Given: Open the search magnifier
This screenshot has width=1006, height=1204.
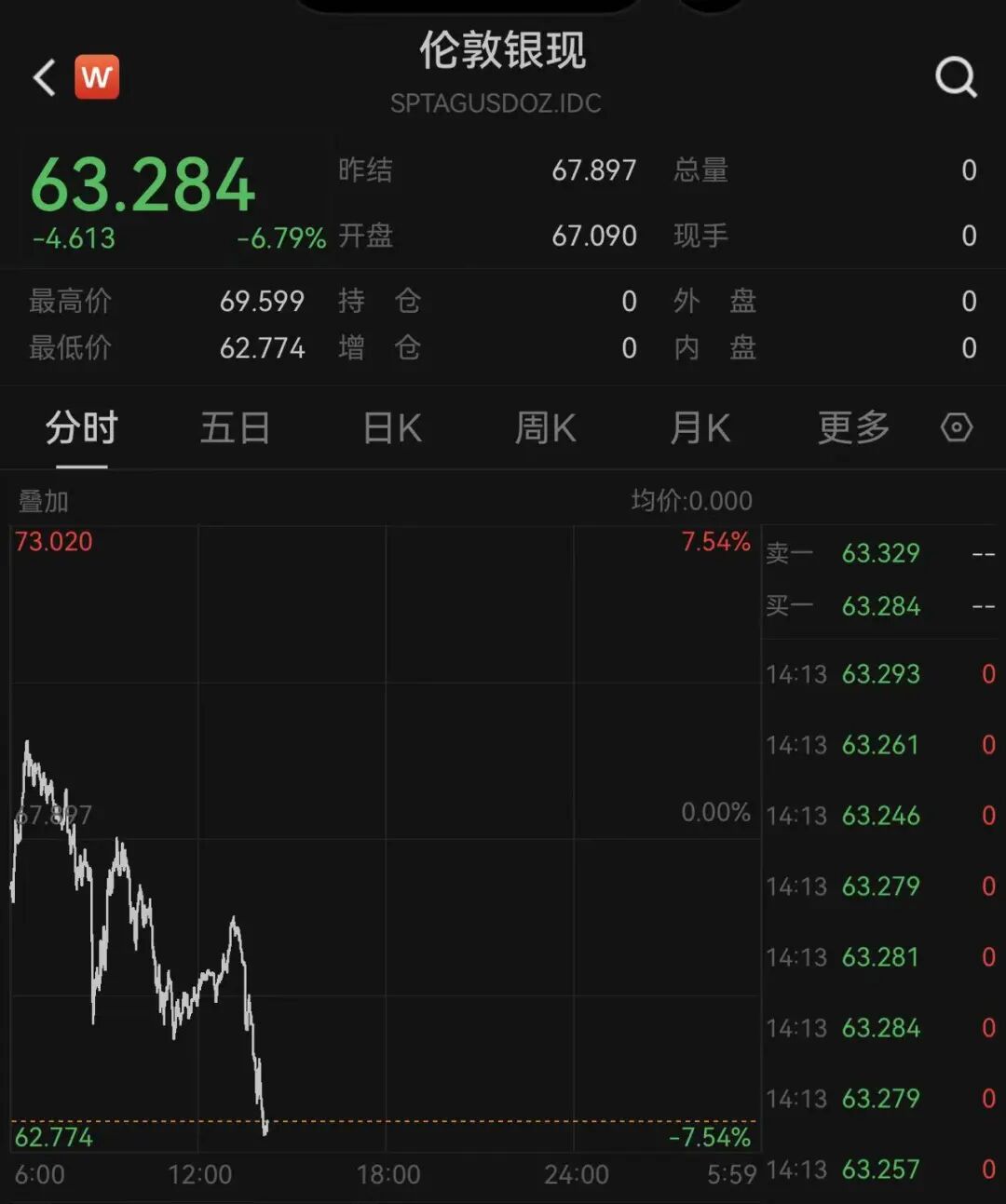Looking at the screenshot, I should click(x=956, y=77).
